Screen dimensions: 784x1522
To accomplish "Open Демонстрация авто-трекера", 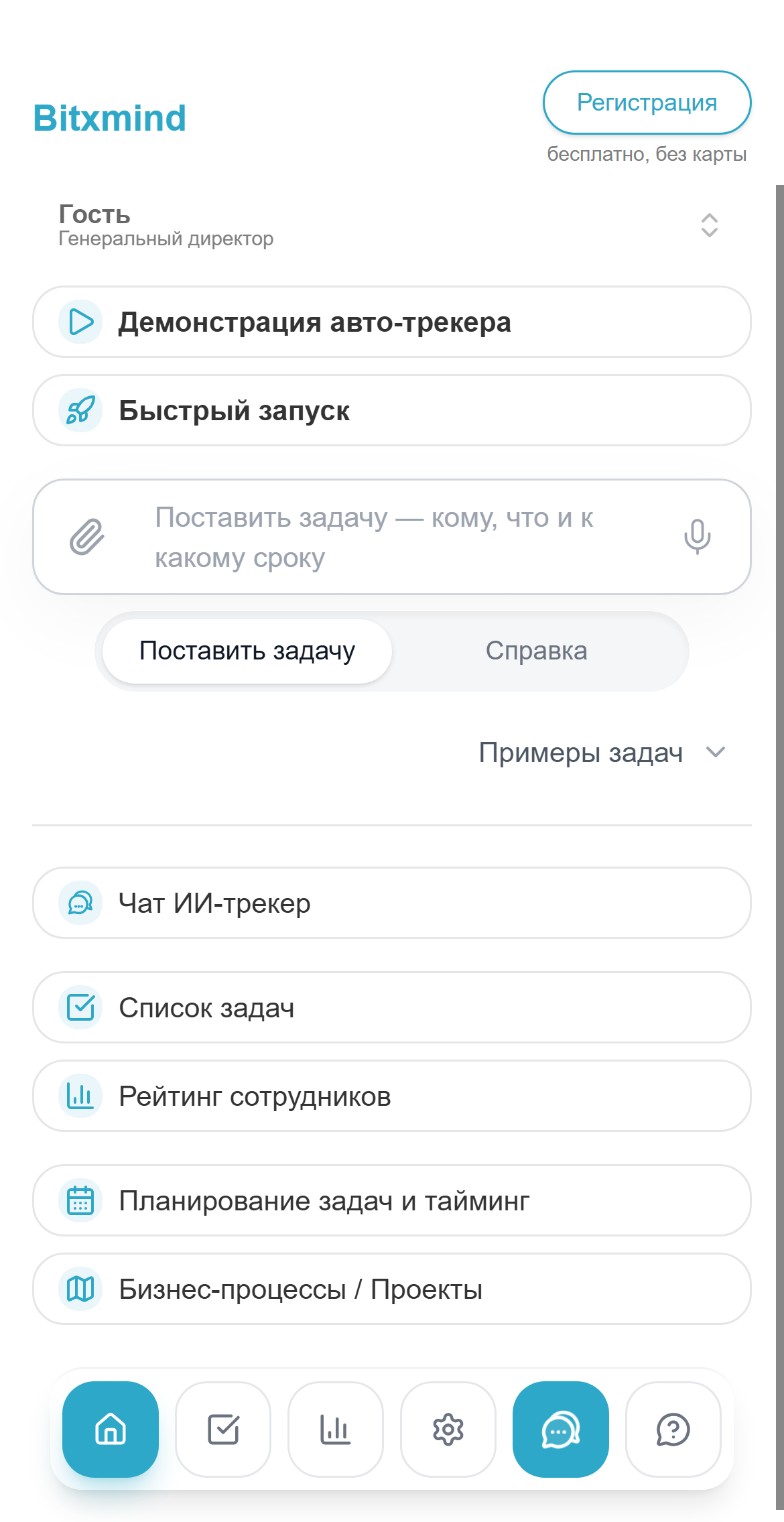I will click(392, 322).
